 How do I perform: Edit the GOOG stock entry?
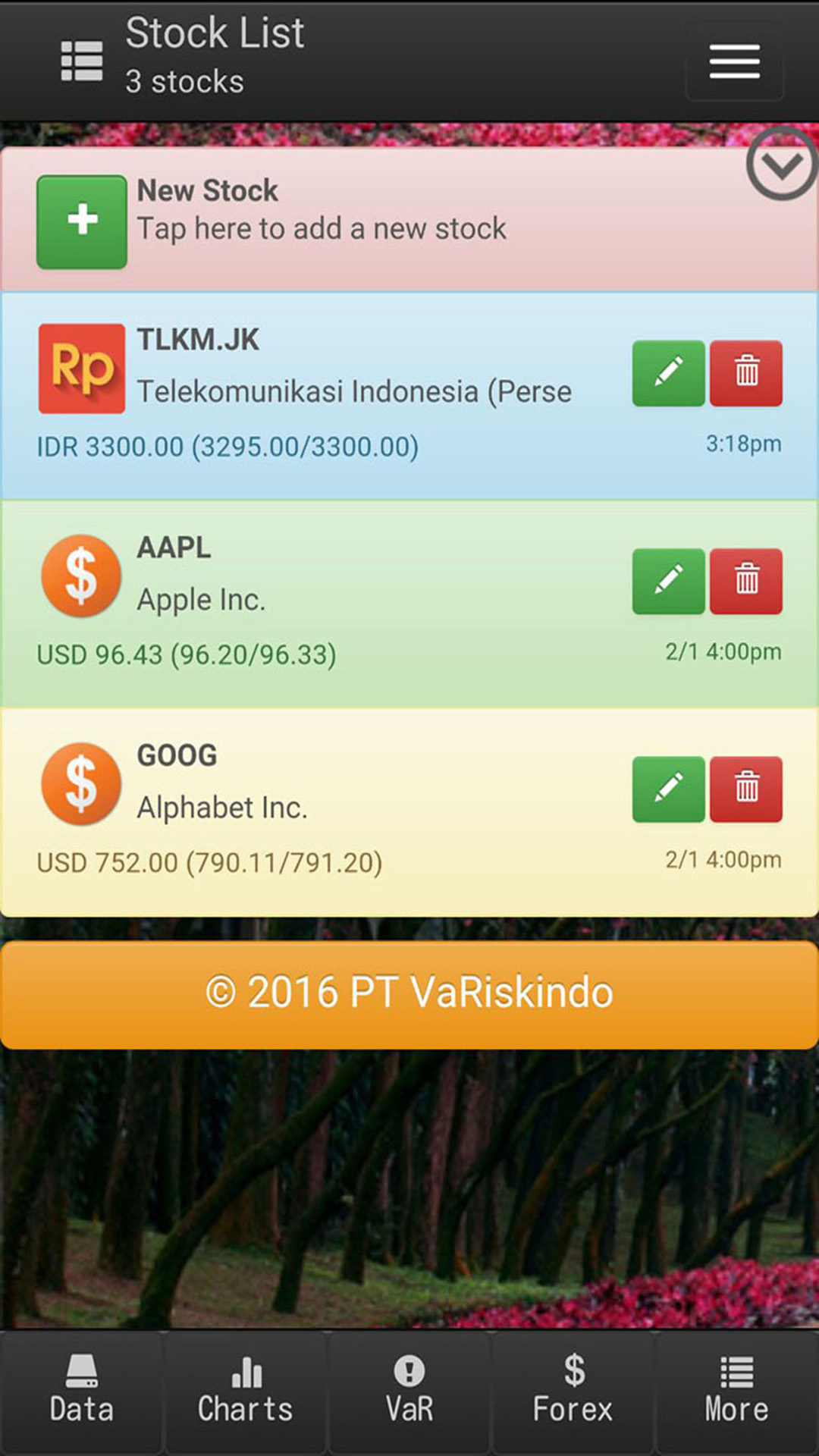tap(667, 789)
